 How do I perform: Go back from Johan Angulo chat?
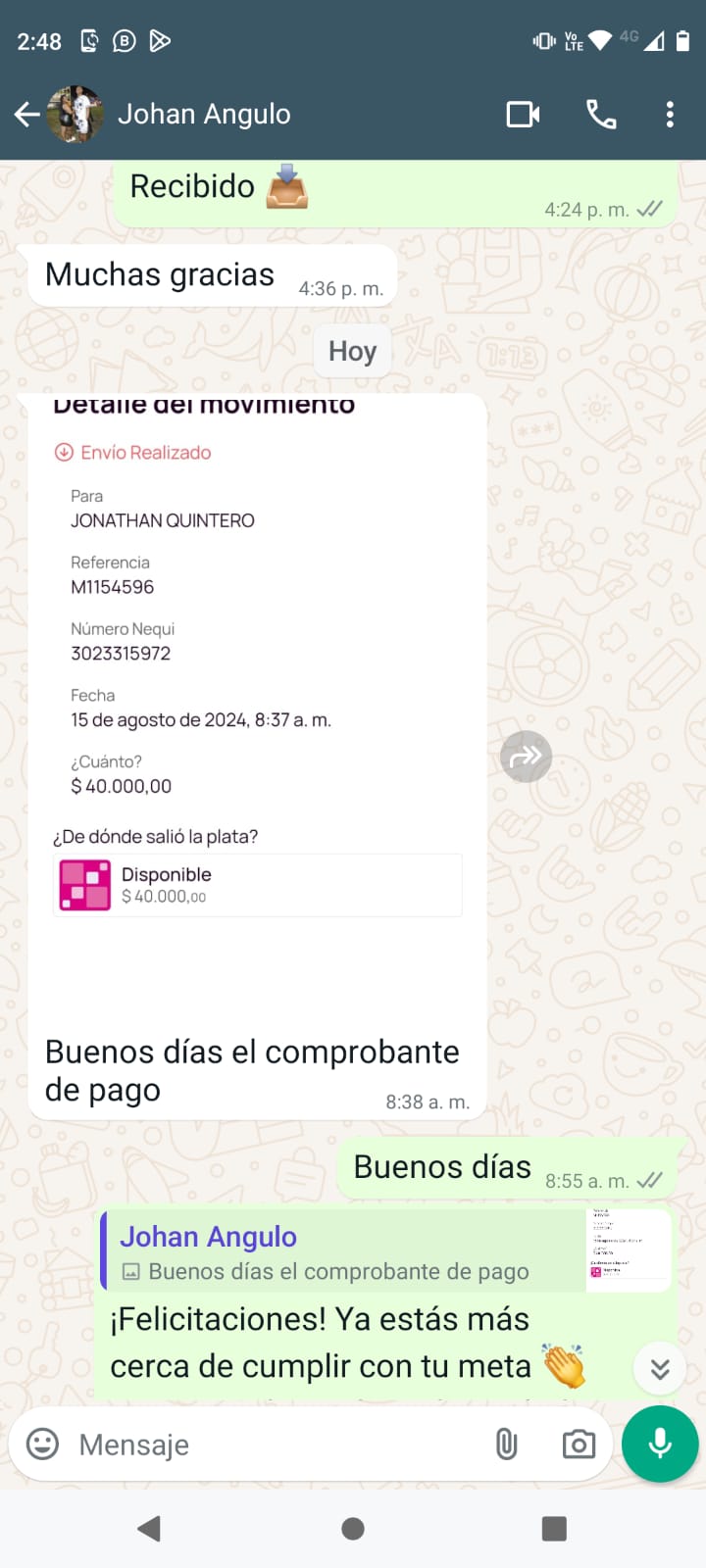[x=26, y=115]
